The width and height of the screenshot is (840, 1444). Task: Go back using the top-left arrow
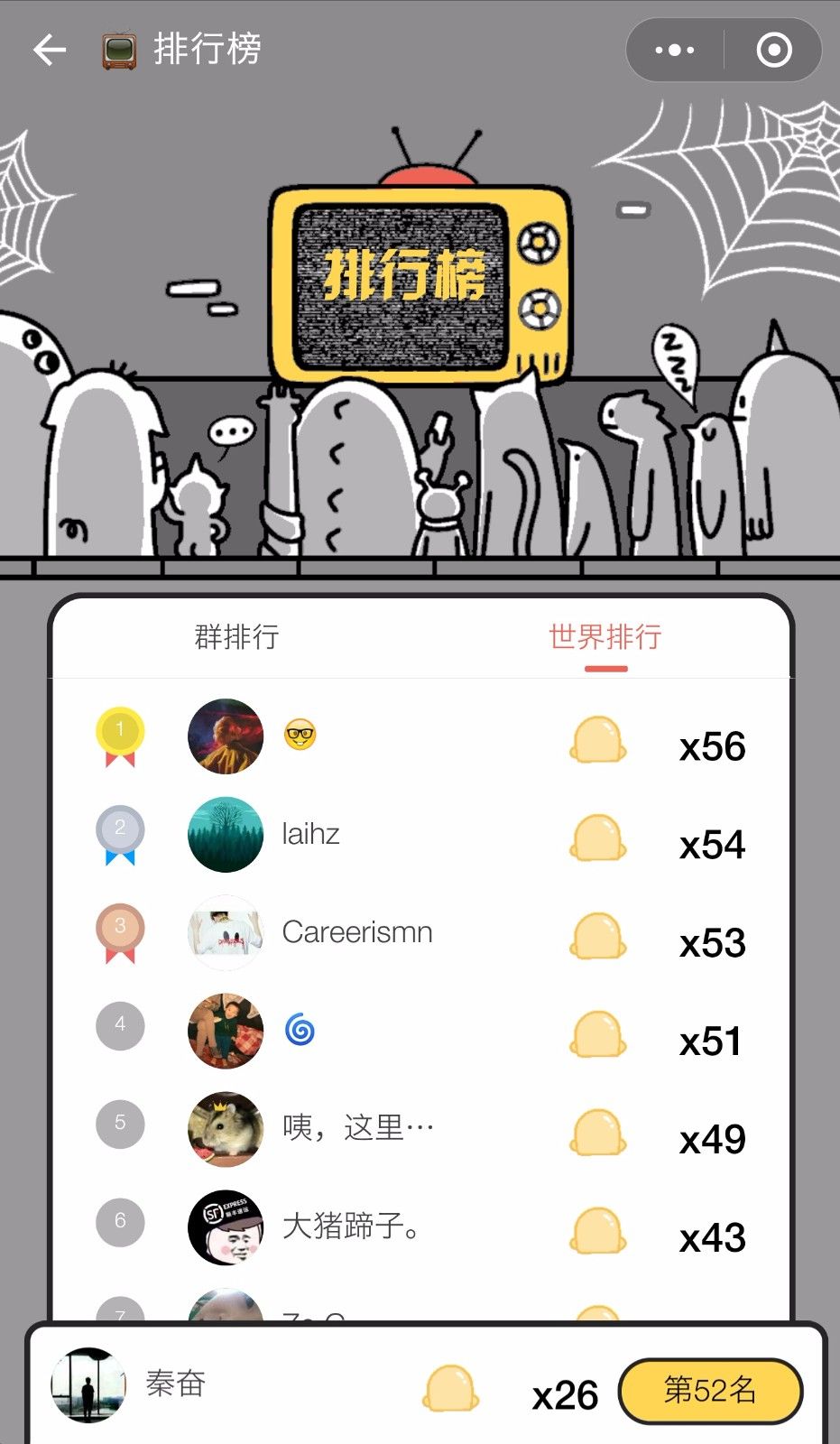click(x=50, y=50)
